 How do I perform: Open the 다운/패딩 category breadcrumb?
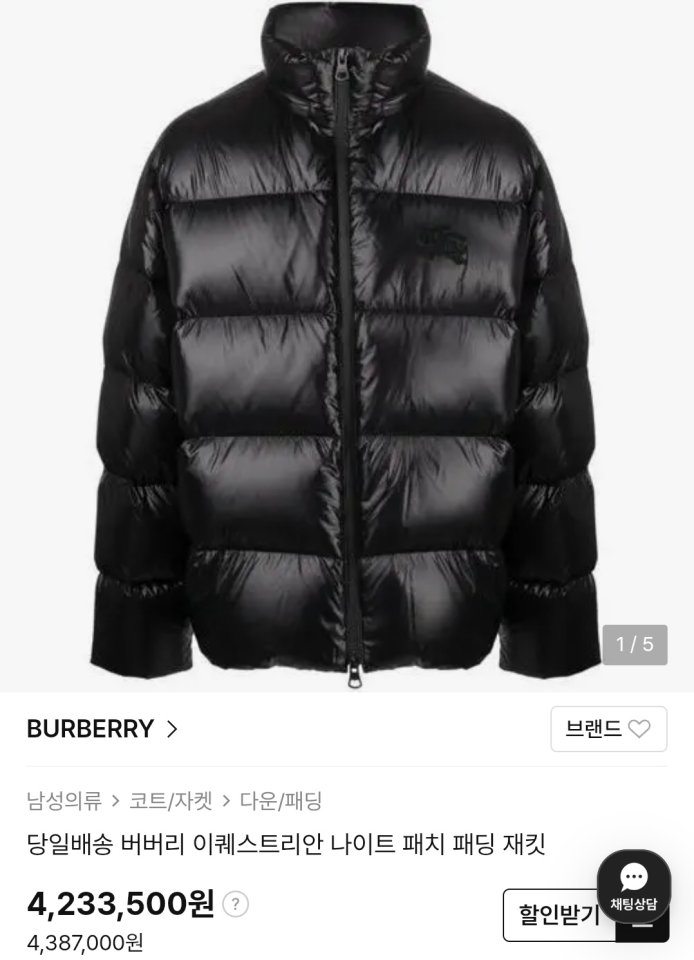[x=280, y=800]
